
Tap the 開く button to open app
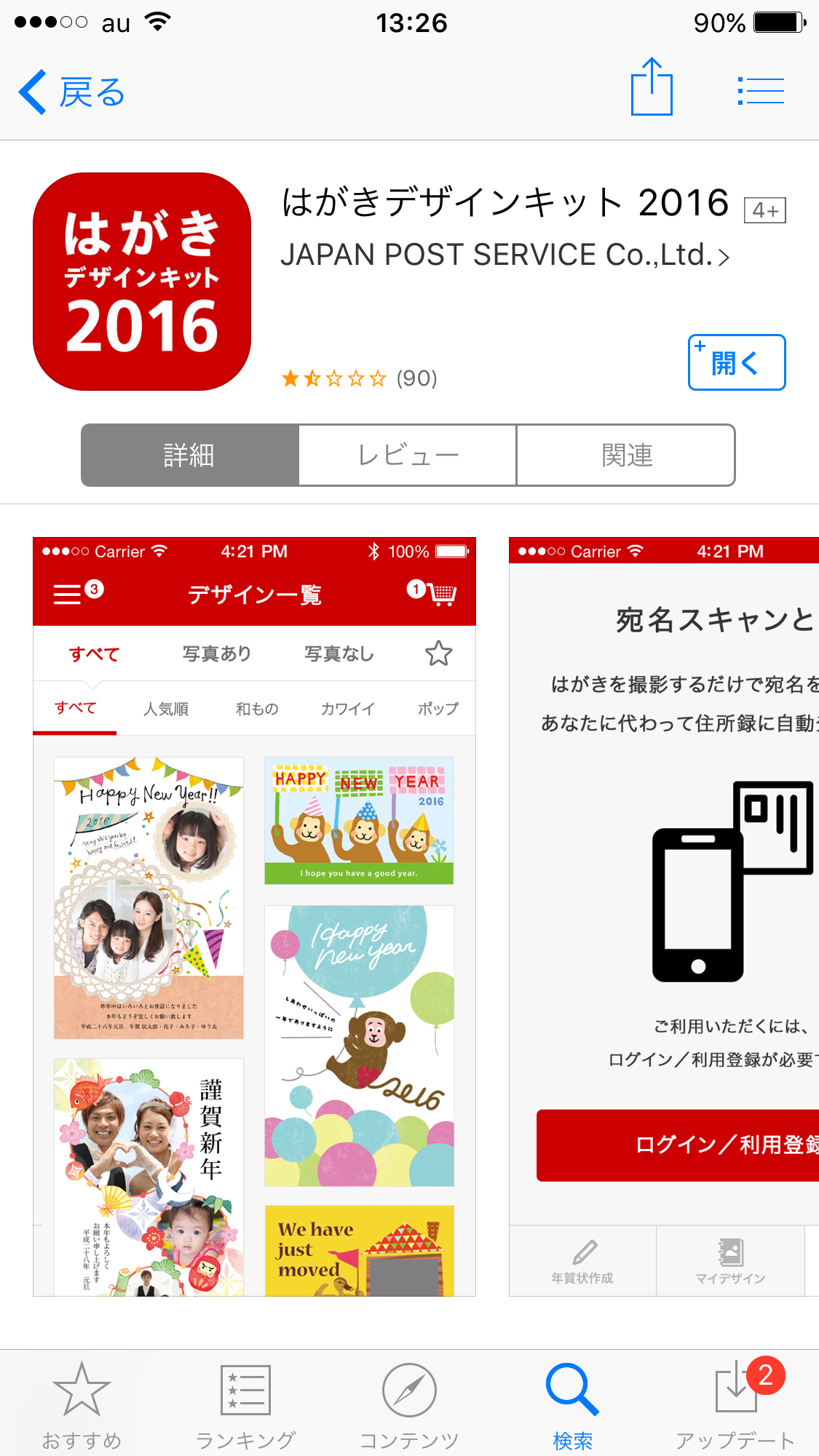(736, 362)
